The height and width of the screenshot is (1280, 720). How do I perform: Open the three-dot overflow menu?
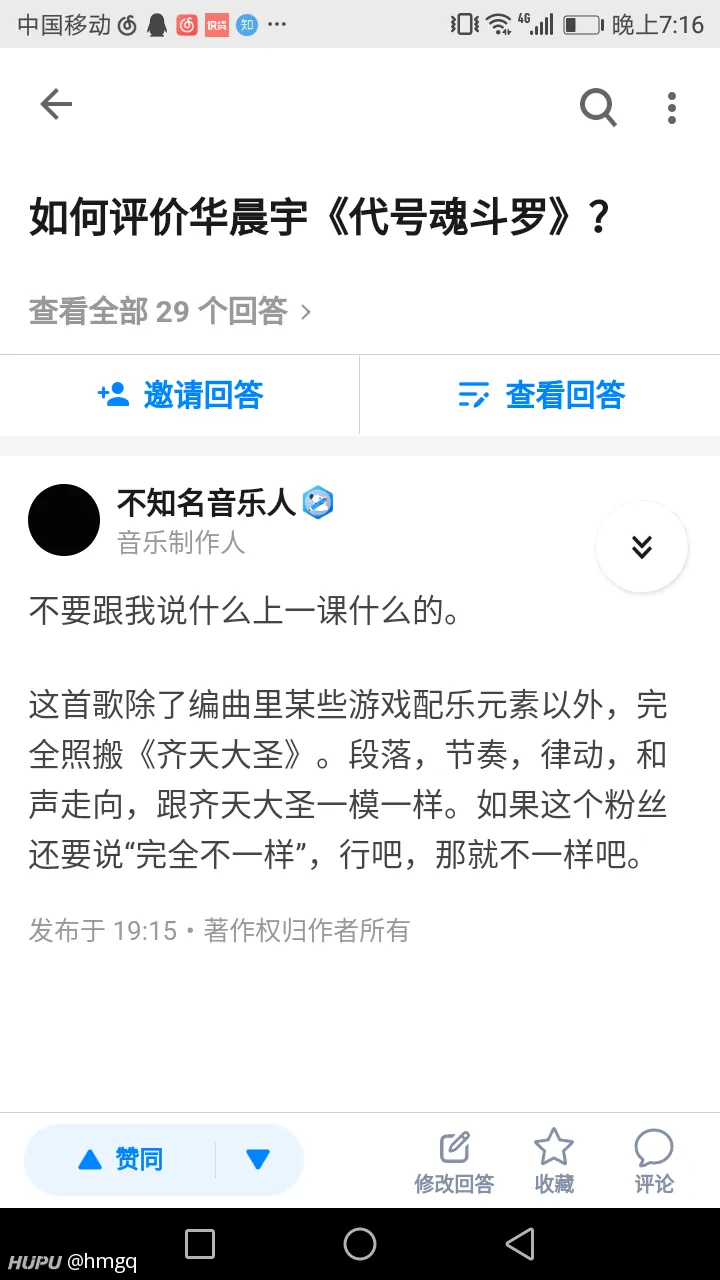pos(672,107)
